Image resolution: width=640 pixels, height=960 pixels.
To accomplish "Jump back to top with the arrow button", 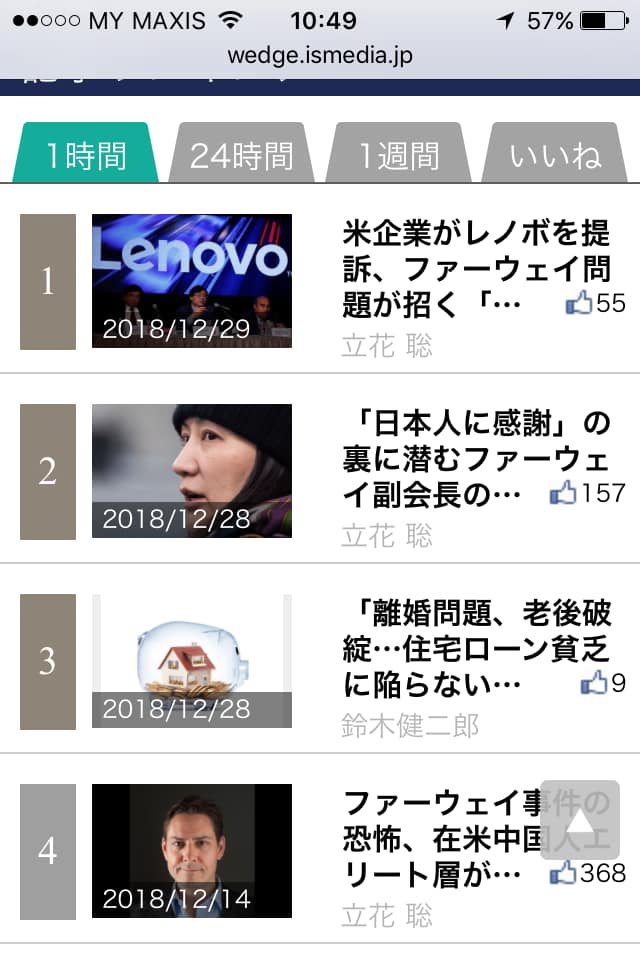I will pos(580,820).
